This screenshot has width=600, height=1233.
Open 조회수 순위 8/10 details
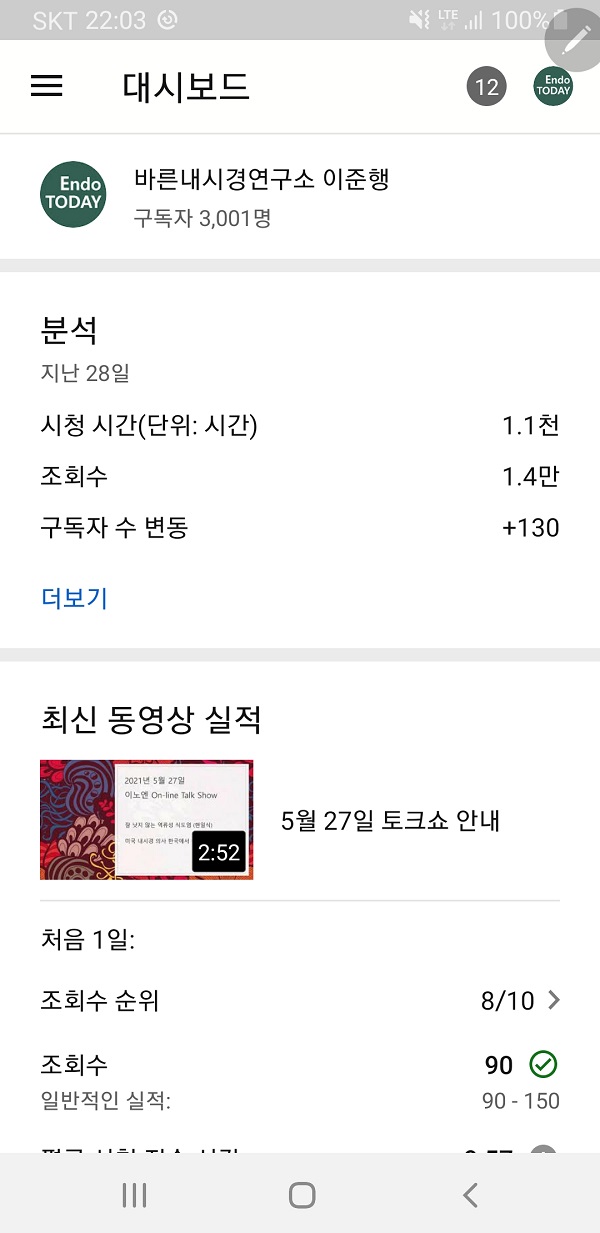pos(300,1000)
